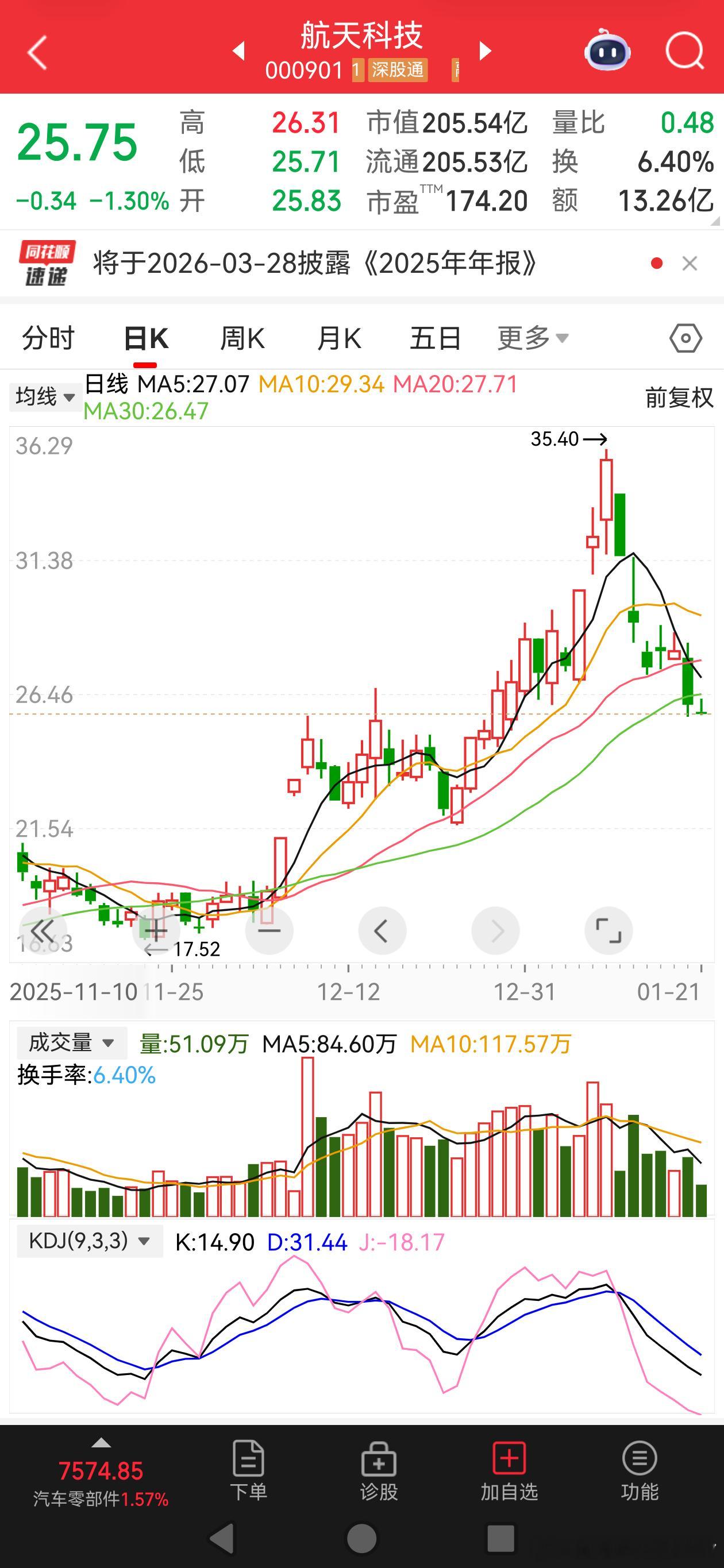This screenshot has height=1568, width=724.
Task: Open the 成交量 indicator dropdown
Action: click(x=72, y=1042)
